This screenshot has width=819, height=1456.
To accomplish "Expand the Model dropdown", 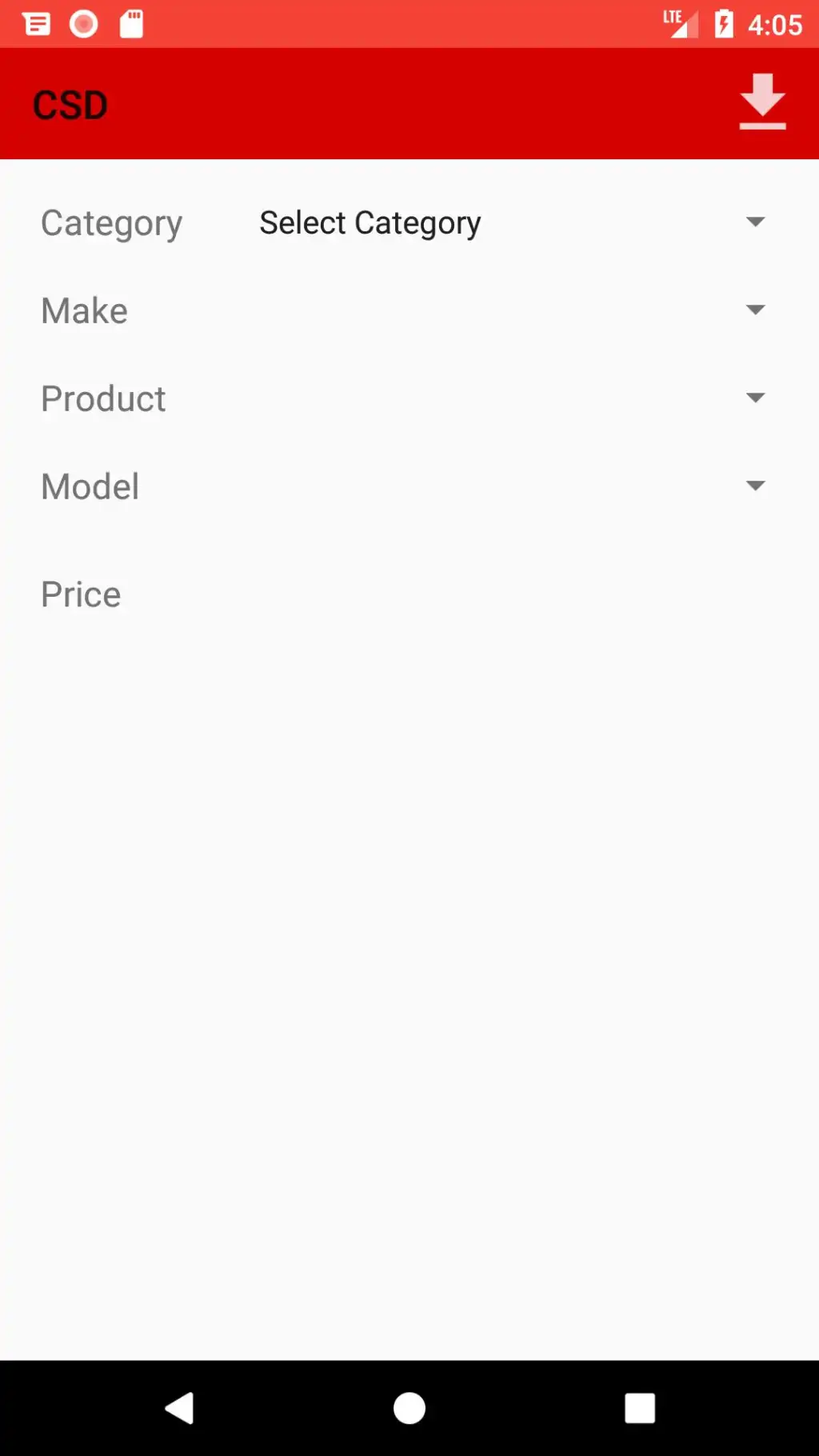I will click(x=512, y=486).
